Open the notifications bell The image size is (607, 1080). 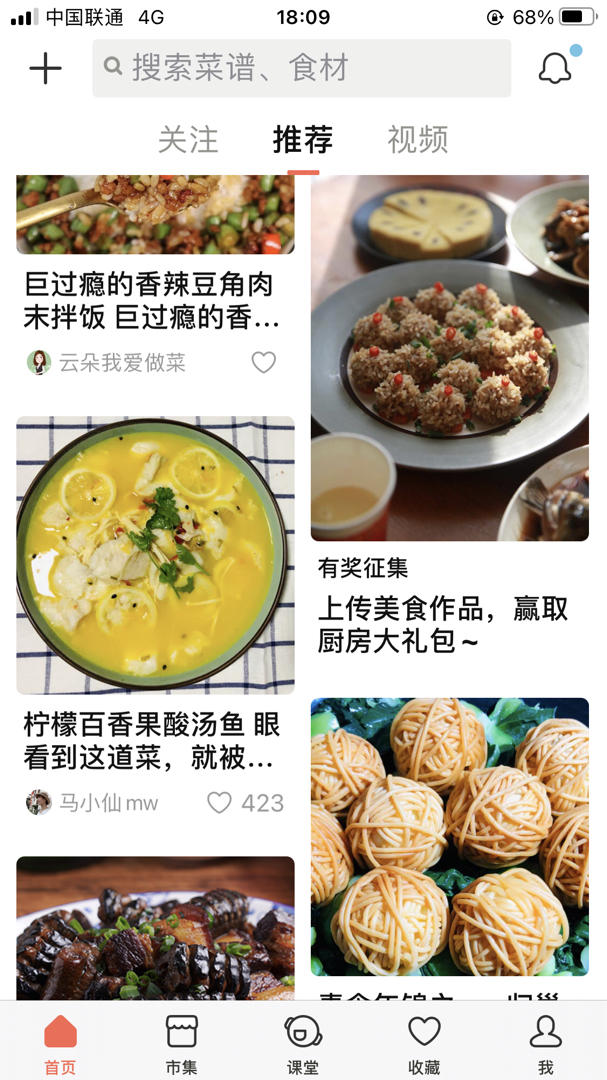coord(555,68)
